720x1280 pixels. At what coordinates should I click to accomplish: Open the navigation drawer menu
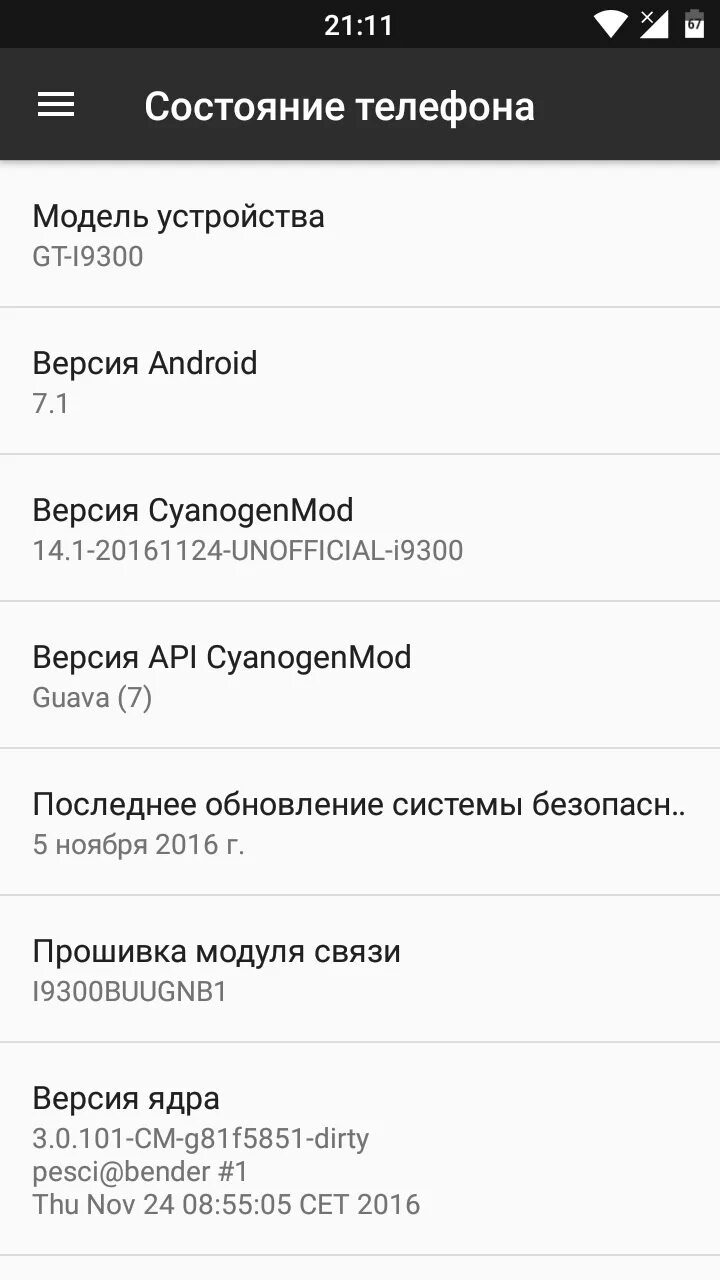[x=56, y=105]
